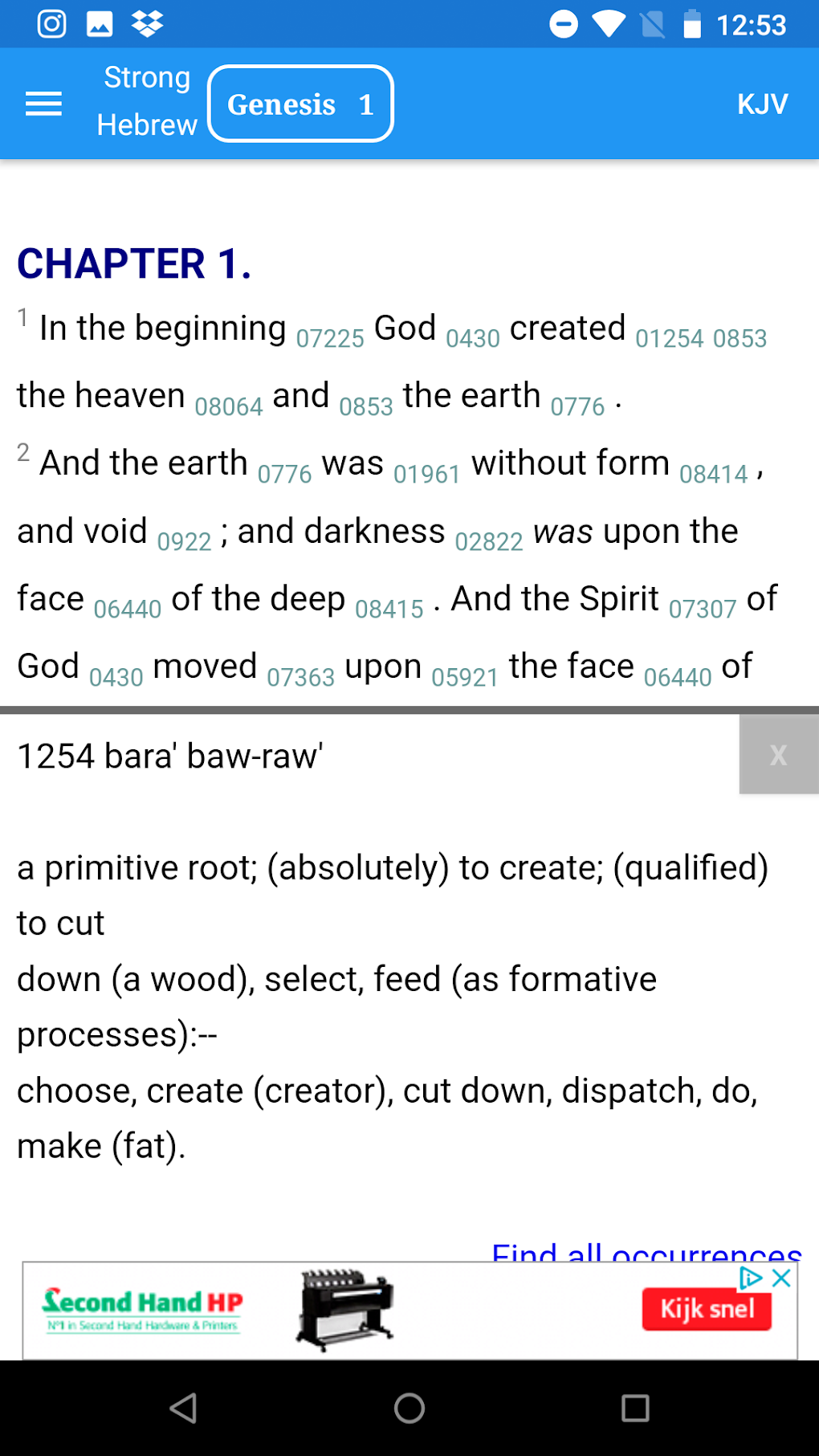Open the Genesis 1 chapter selector
The height and width of the screenshot is (1456, 819).
click(300, 104)
